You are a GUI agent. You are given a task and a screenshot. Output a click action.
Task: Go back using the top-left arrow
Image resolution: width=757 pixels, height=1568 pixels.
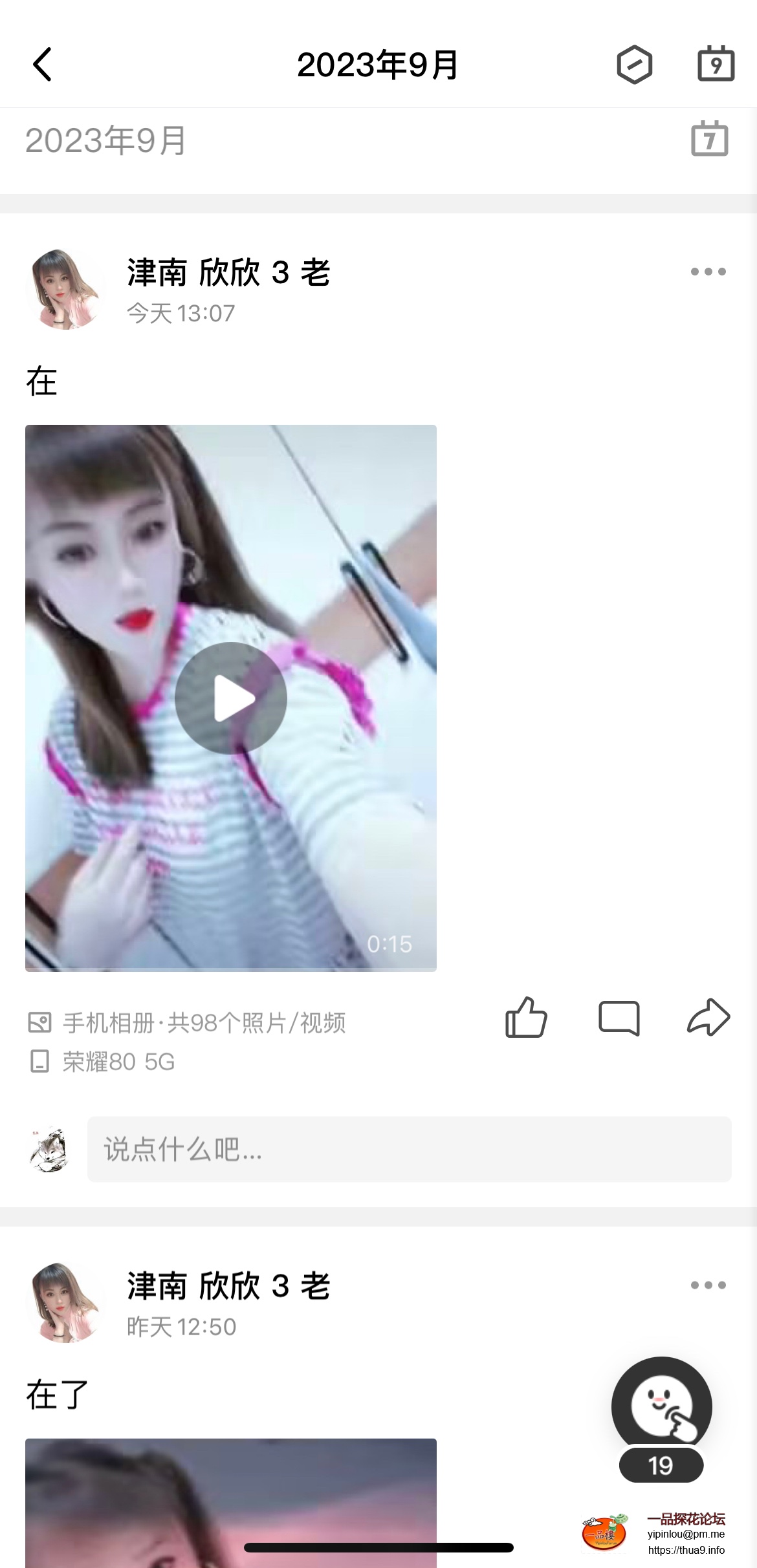[x=43, y=65]
